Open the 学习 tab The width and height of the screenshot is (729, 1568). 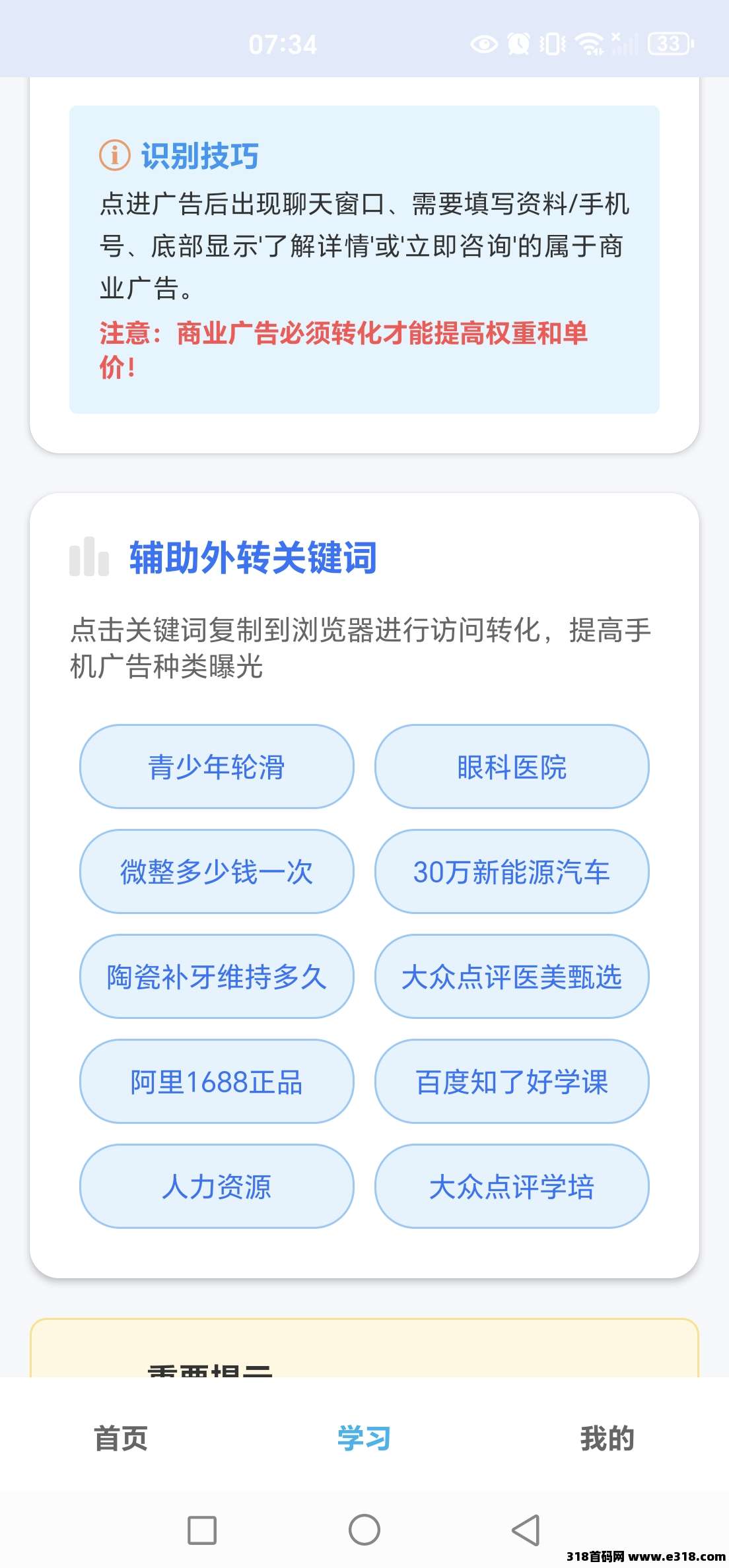[364, 1439]
